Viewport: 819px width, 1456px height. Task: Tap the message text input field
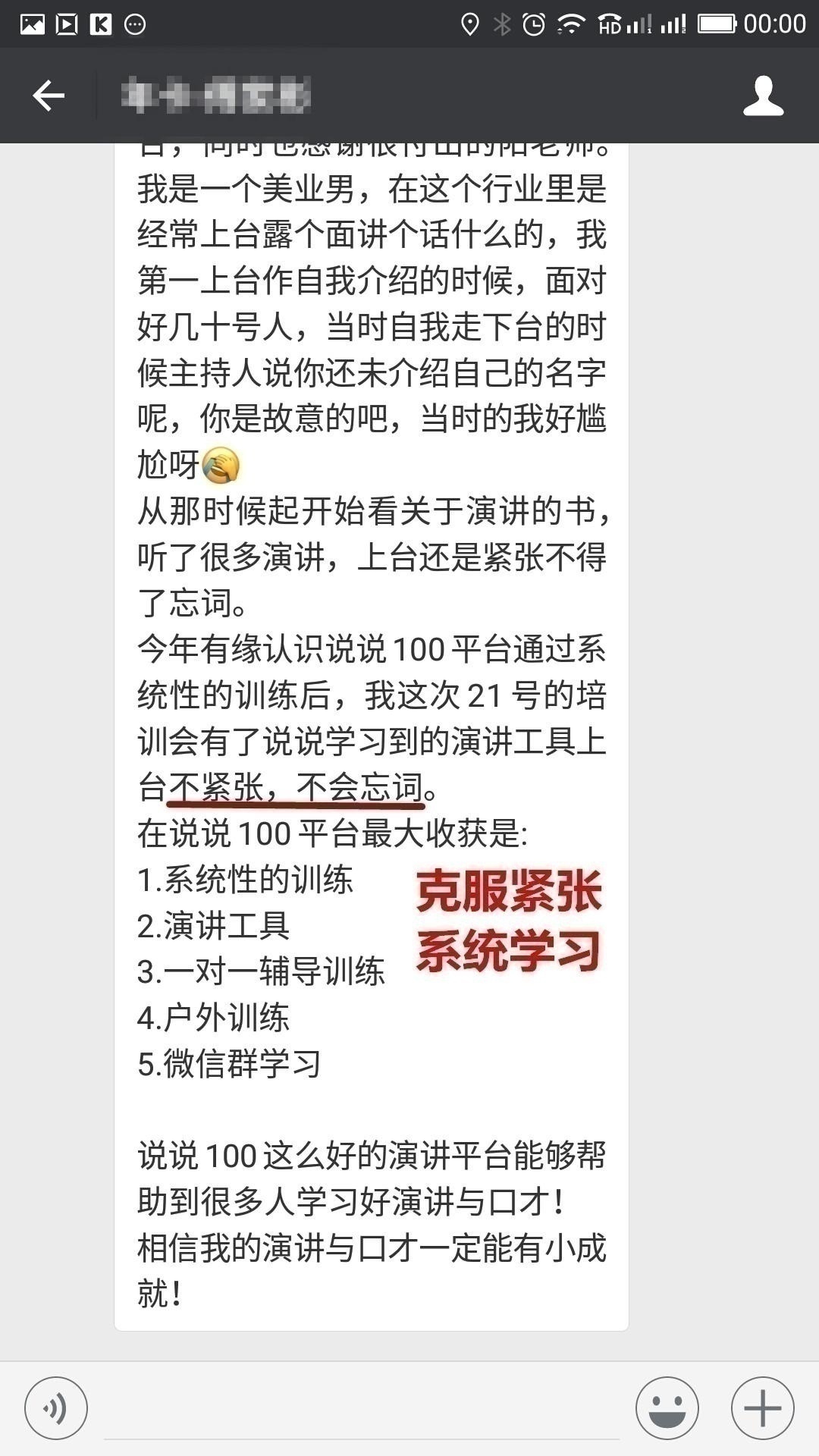click(361, 1410)
